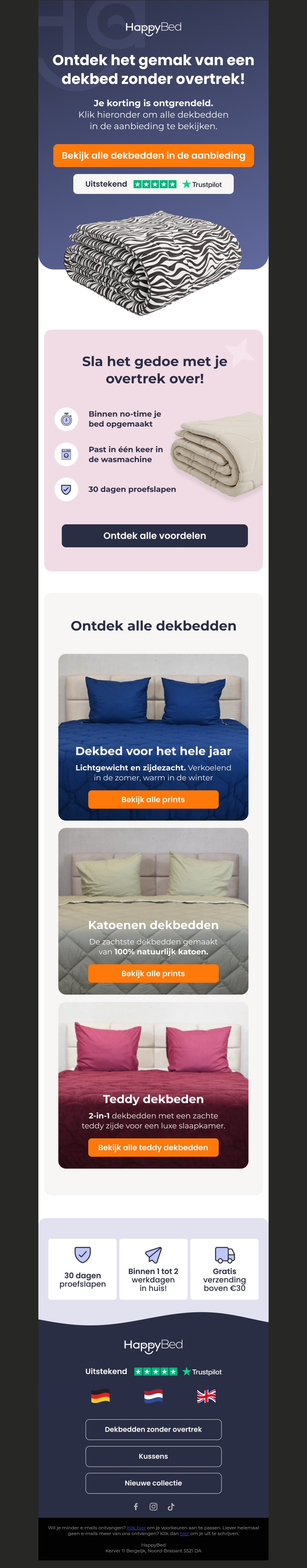Choose the German flag

point(101,1396)
